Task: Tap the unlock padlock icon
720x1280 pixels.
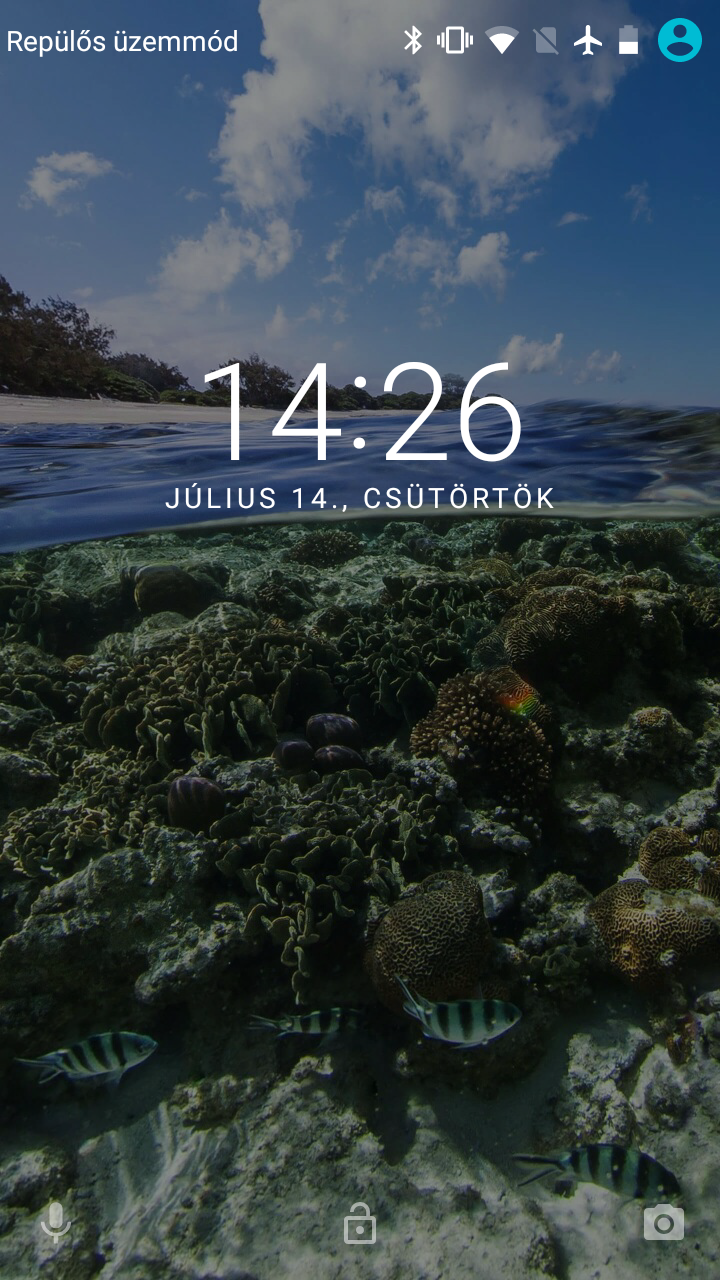Action: pyautogui.click(x=360, y=1223)
